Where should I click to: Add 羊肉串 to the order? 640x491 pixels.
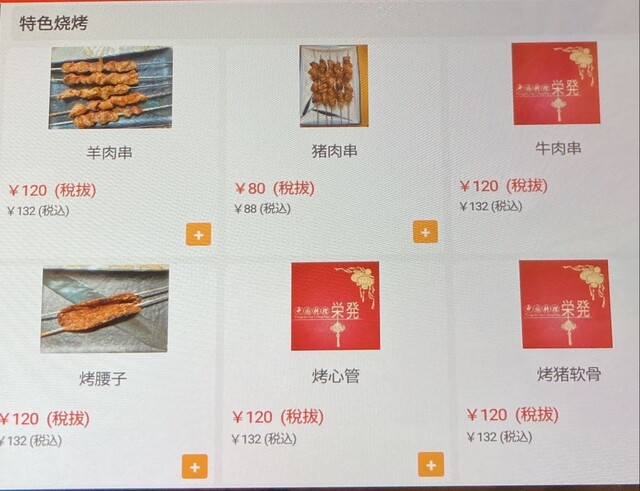(197, 235)
